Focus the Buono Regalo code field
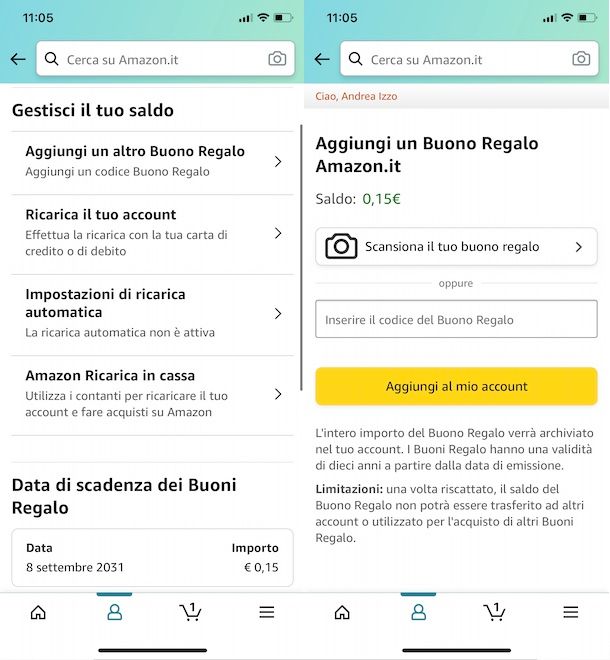 click(x=456, y=320)
